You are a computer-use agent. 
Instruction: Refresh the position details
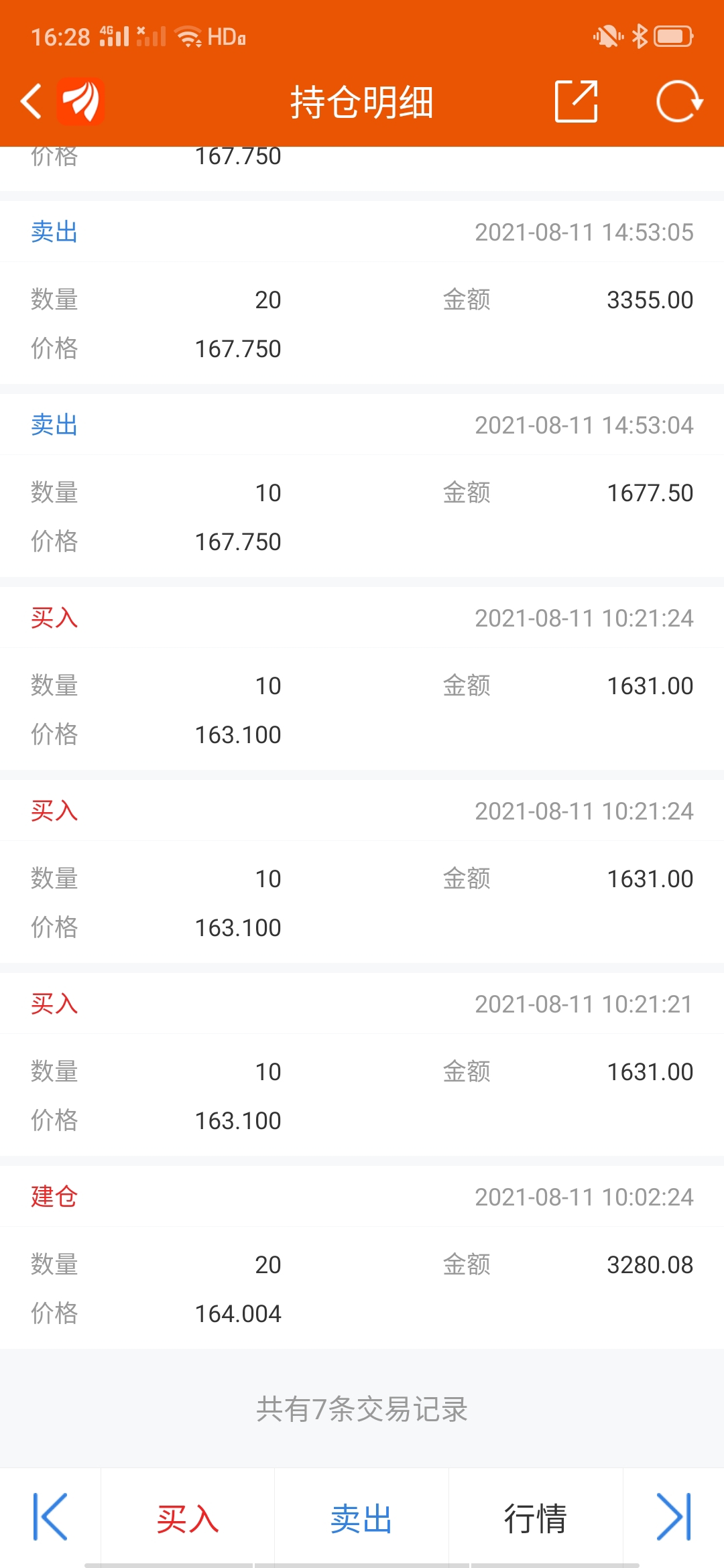pyautogui.click(x=679, y=102)
